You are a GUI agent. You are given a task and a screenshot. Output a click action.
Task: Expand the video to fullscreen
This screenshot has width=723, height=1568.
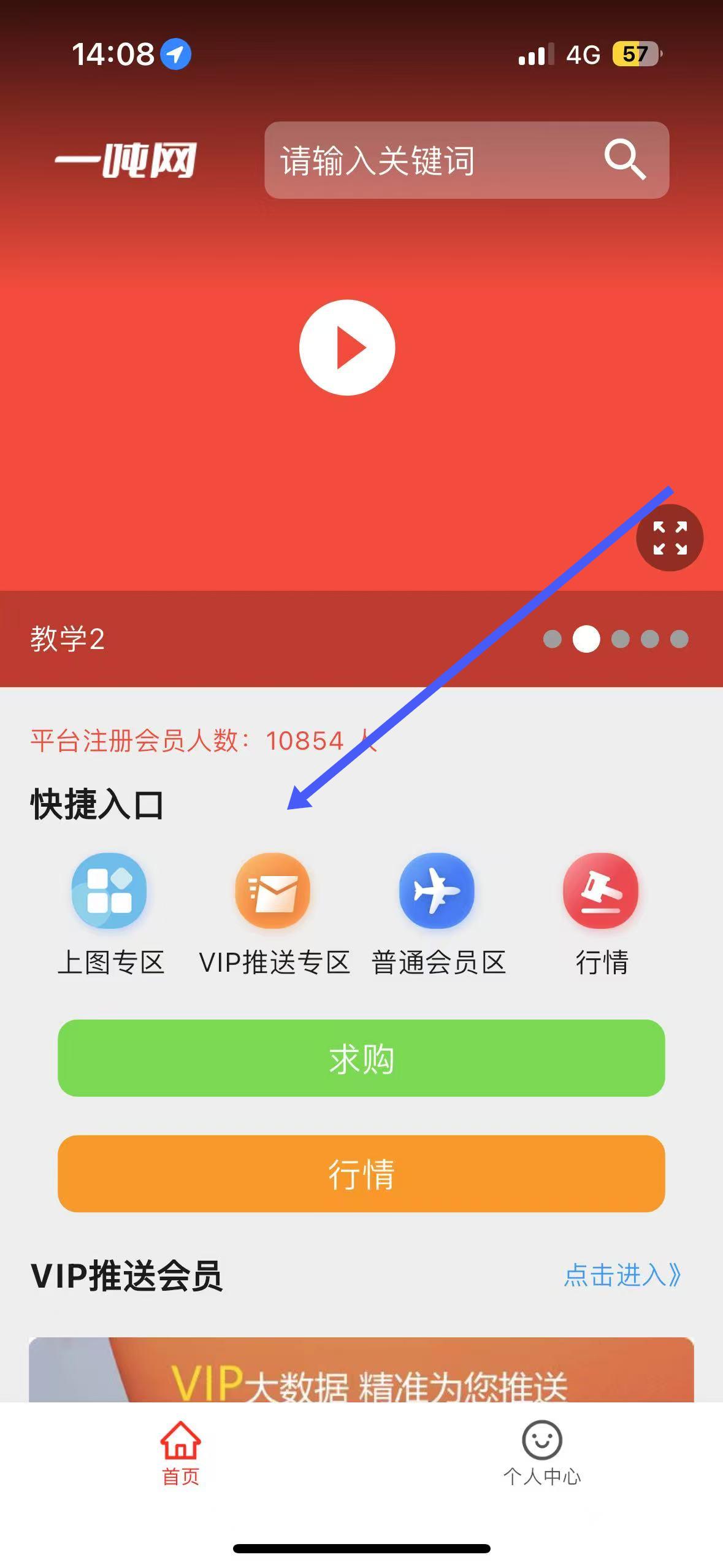670,538
